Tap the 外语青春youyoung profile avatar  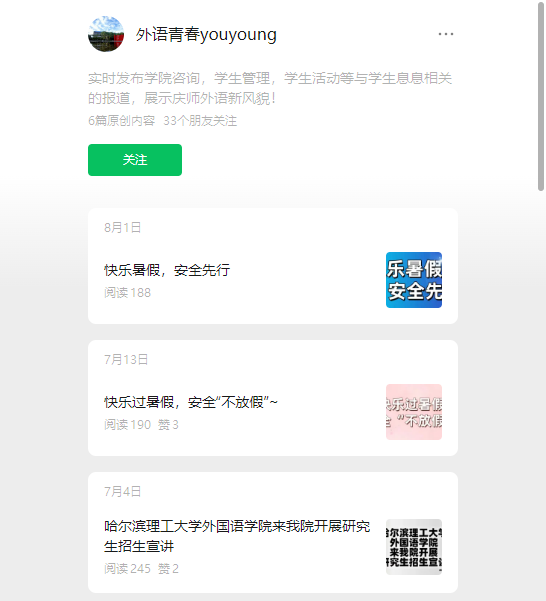[x=106, y=34]
